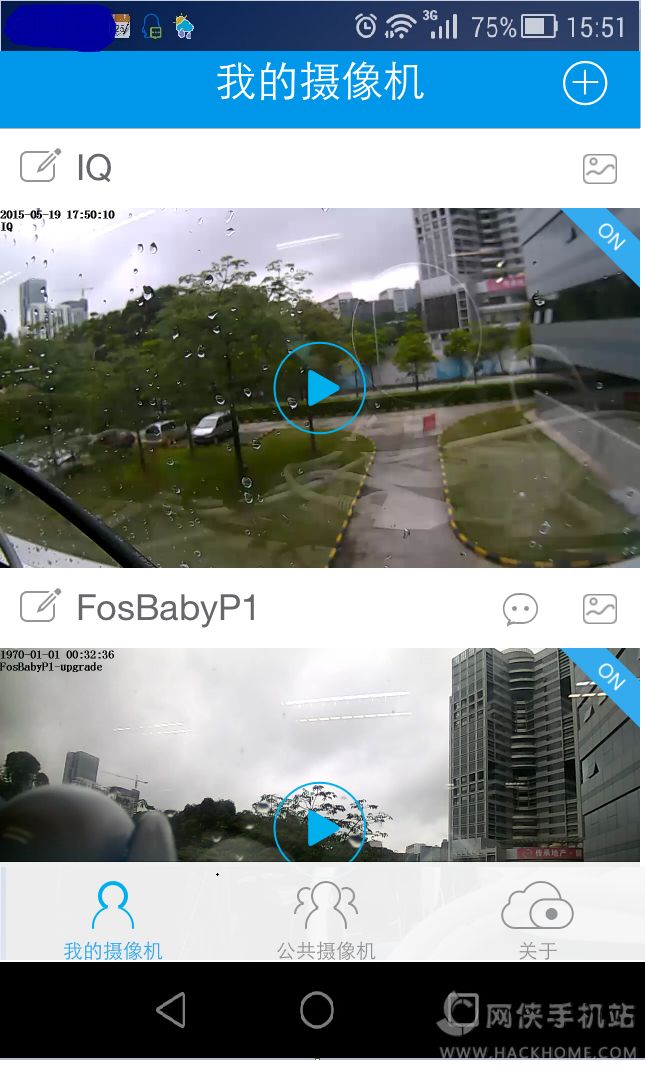Viewport: 645px width, 1067px height.
Task: Open the 关于 tab
Action: [x=537, y=920]
